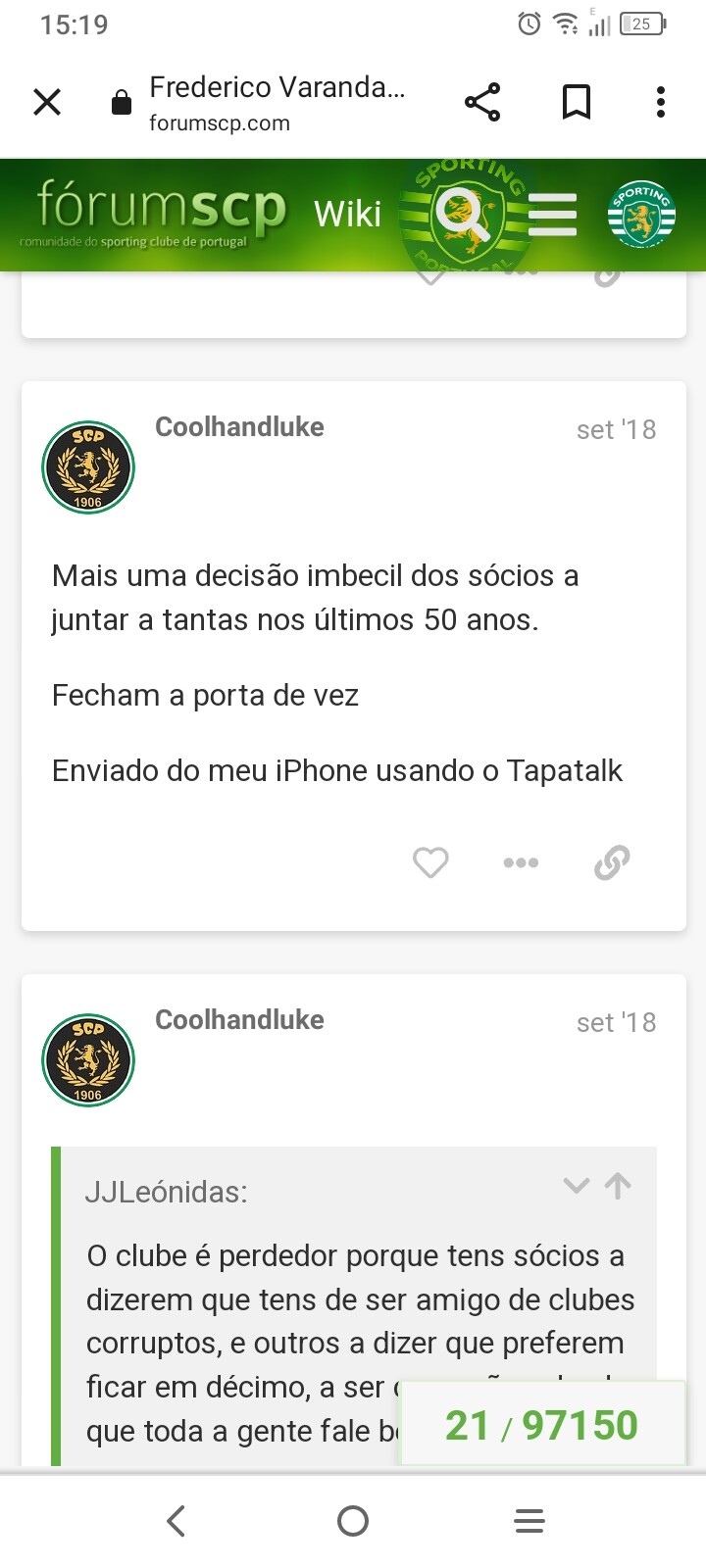Expand the JJLeónidas quote

(x=576, y=1186)
